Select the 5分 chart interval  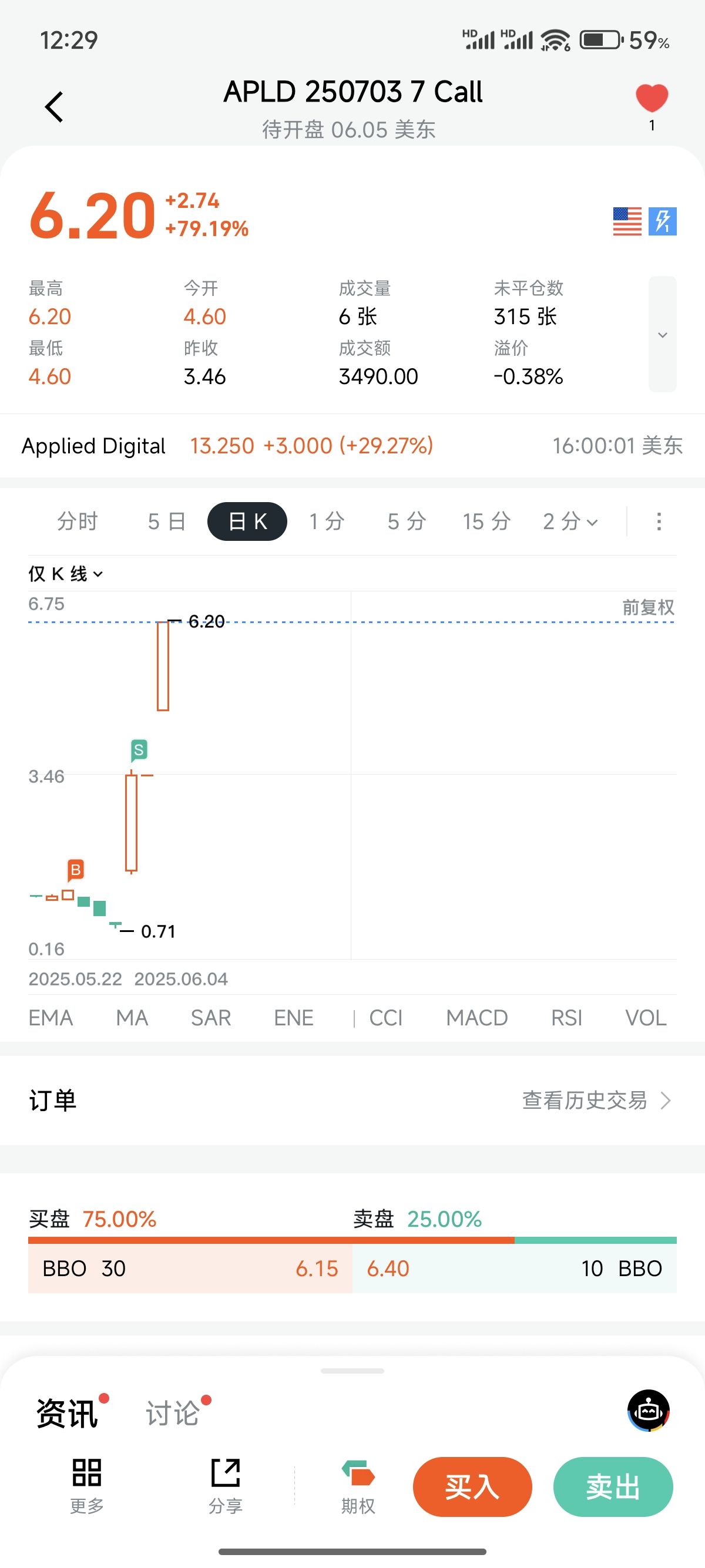click(406, 521)
